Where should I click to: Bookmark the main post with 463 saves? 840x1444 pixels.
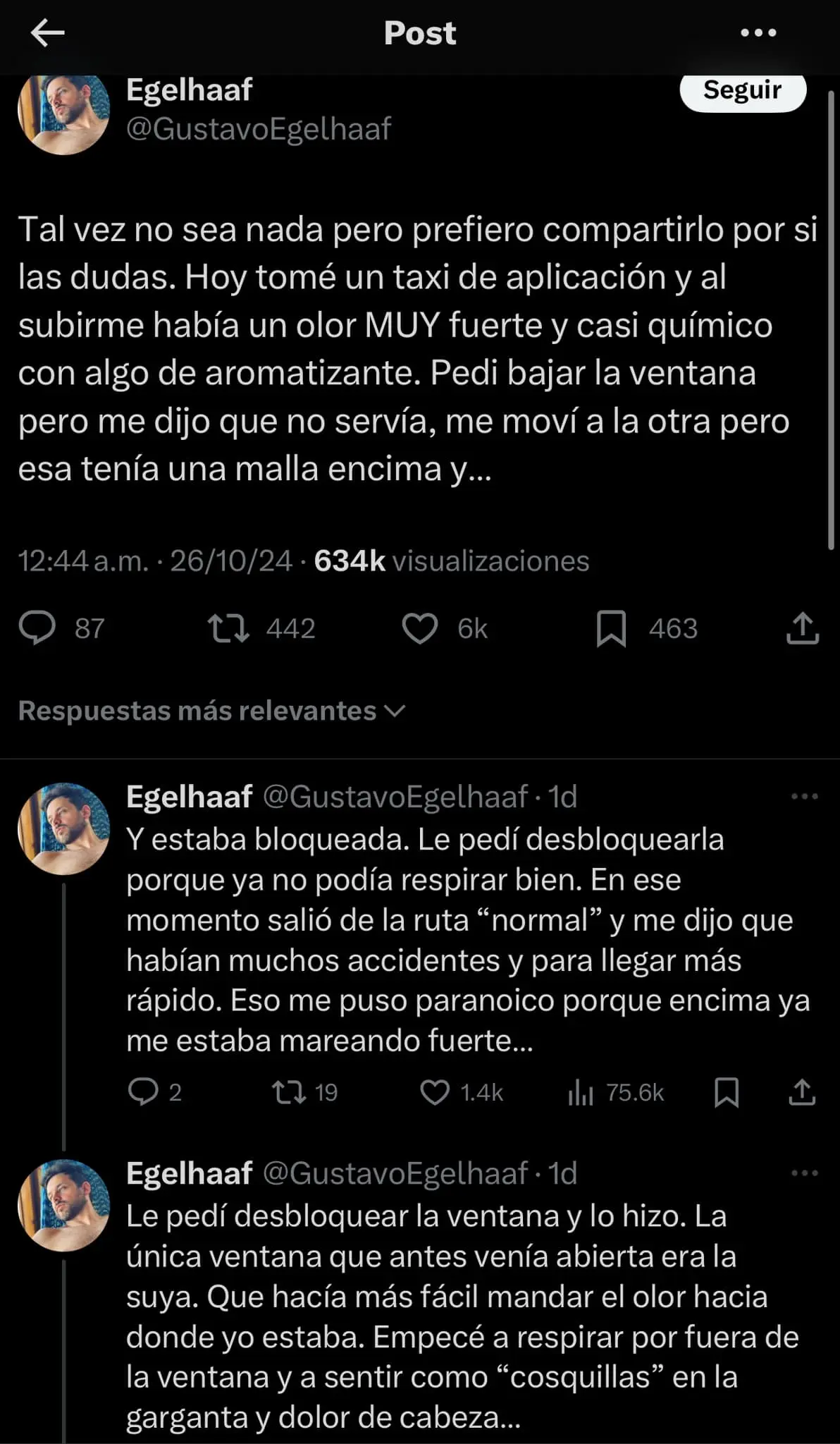611,628
